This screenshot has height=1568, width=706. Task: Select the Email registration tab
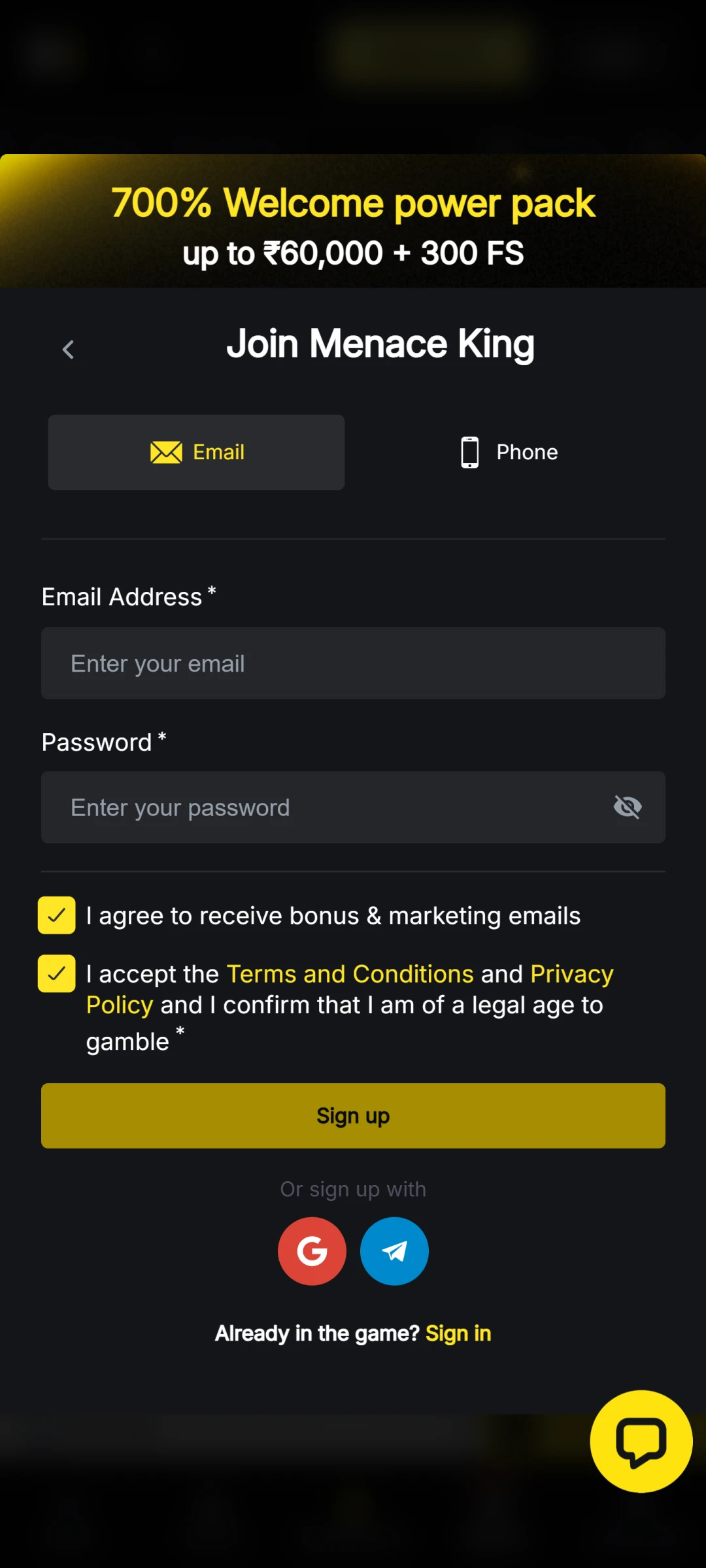click(196, 452)
